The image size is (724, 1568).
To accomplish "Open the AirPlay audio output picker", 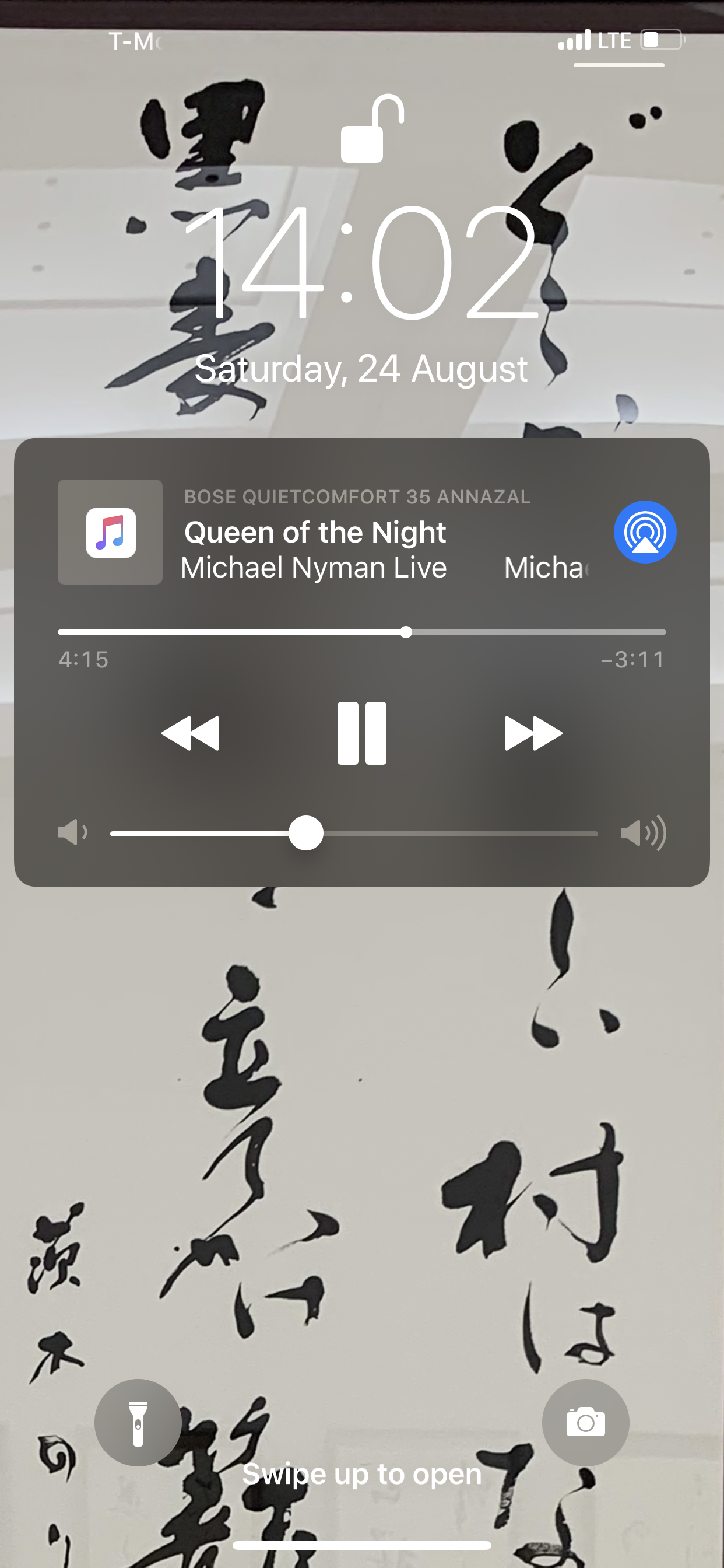I will [x=645, y=532].
